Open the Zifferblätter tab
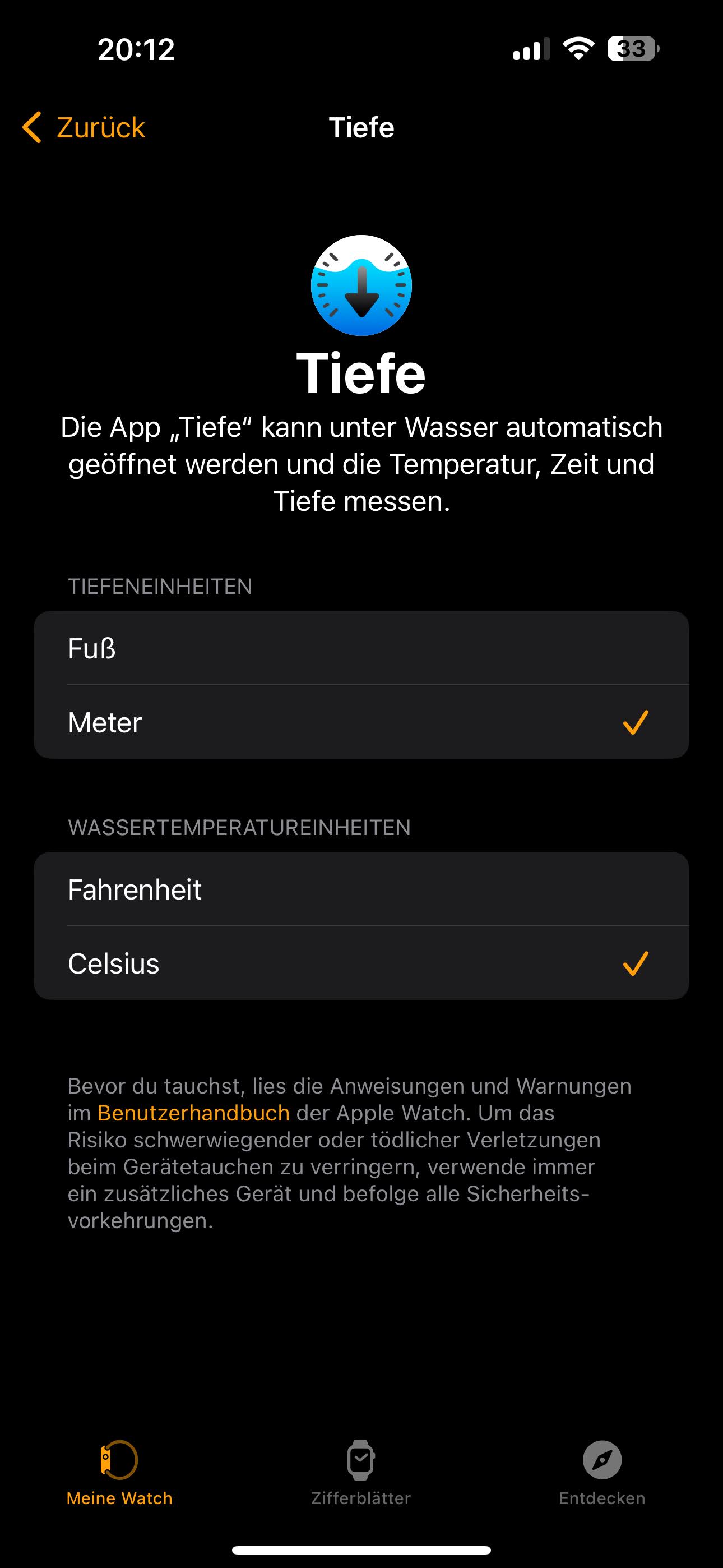Screen dimensions: 723x1568 [x=361, y=1472]
